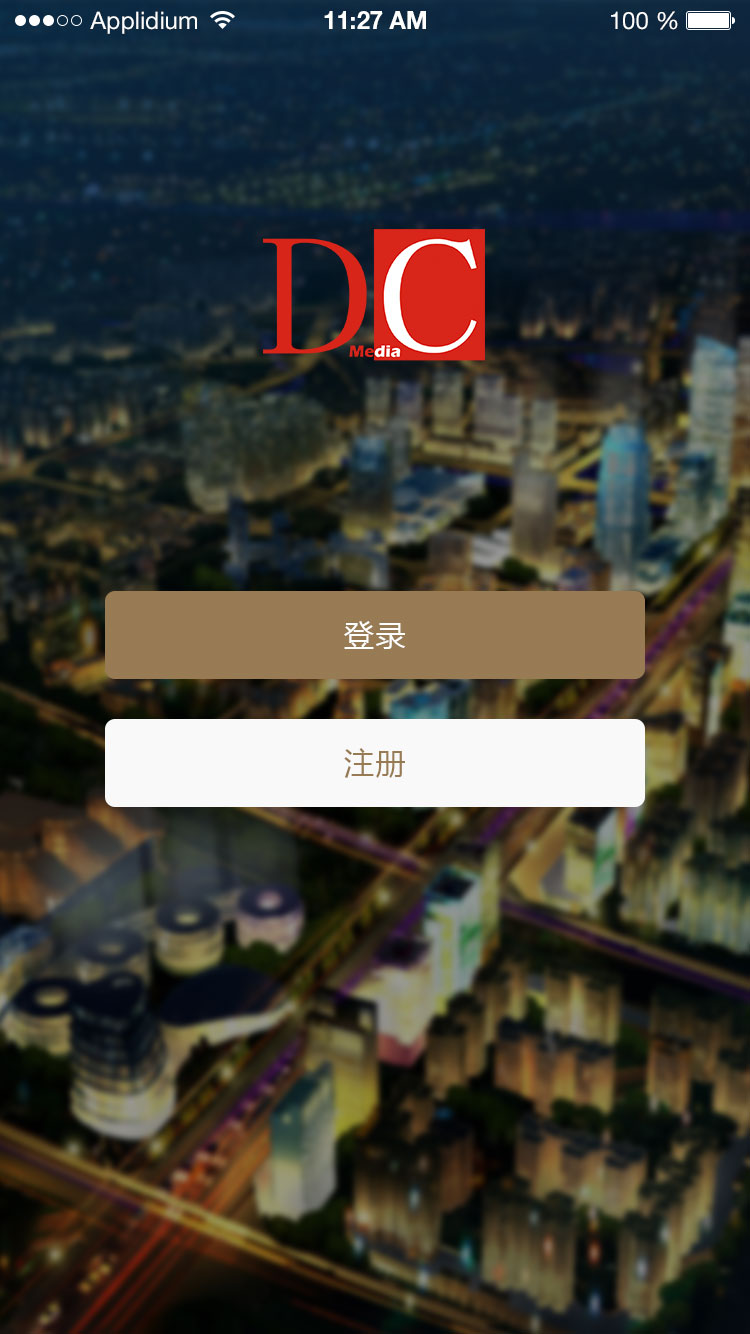The width and height of the screenshot is (750, 1334).
Task: Click the battery icon in the status bar
Action: click(708, 18)
